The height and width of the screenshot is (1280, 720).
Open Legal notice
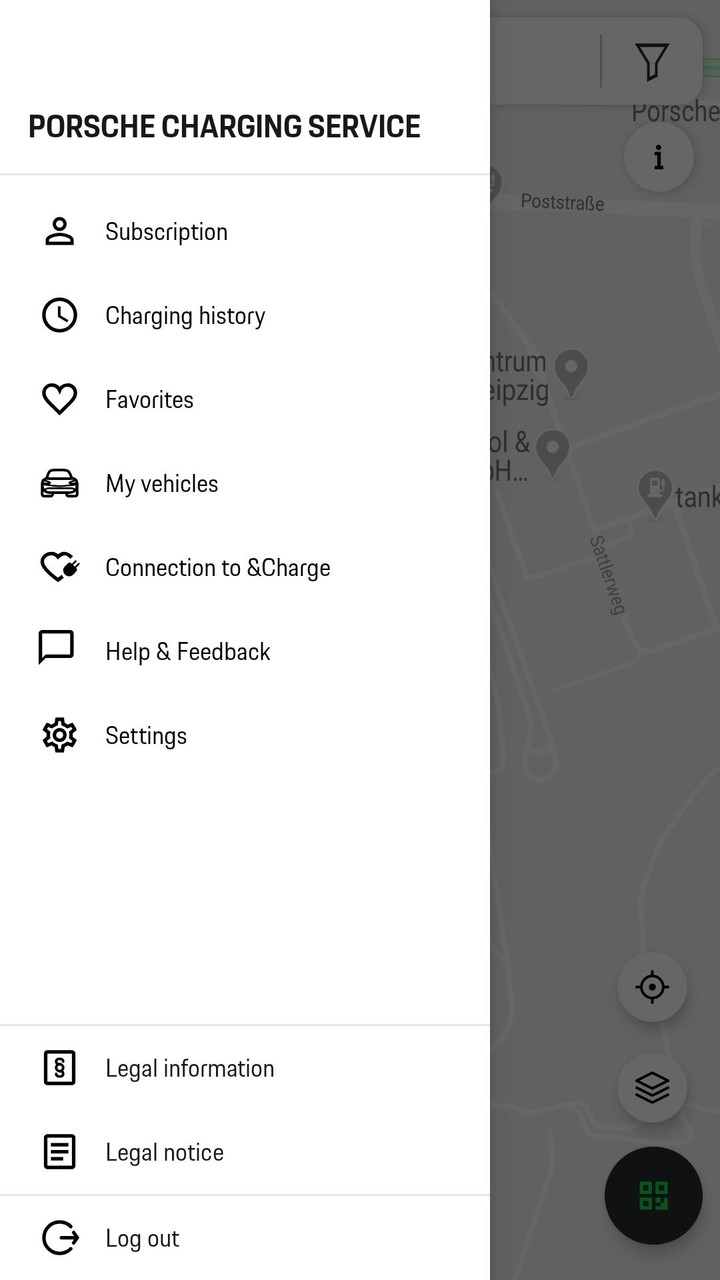[x=164, y=1151]
